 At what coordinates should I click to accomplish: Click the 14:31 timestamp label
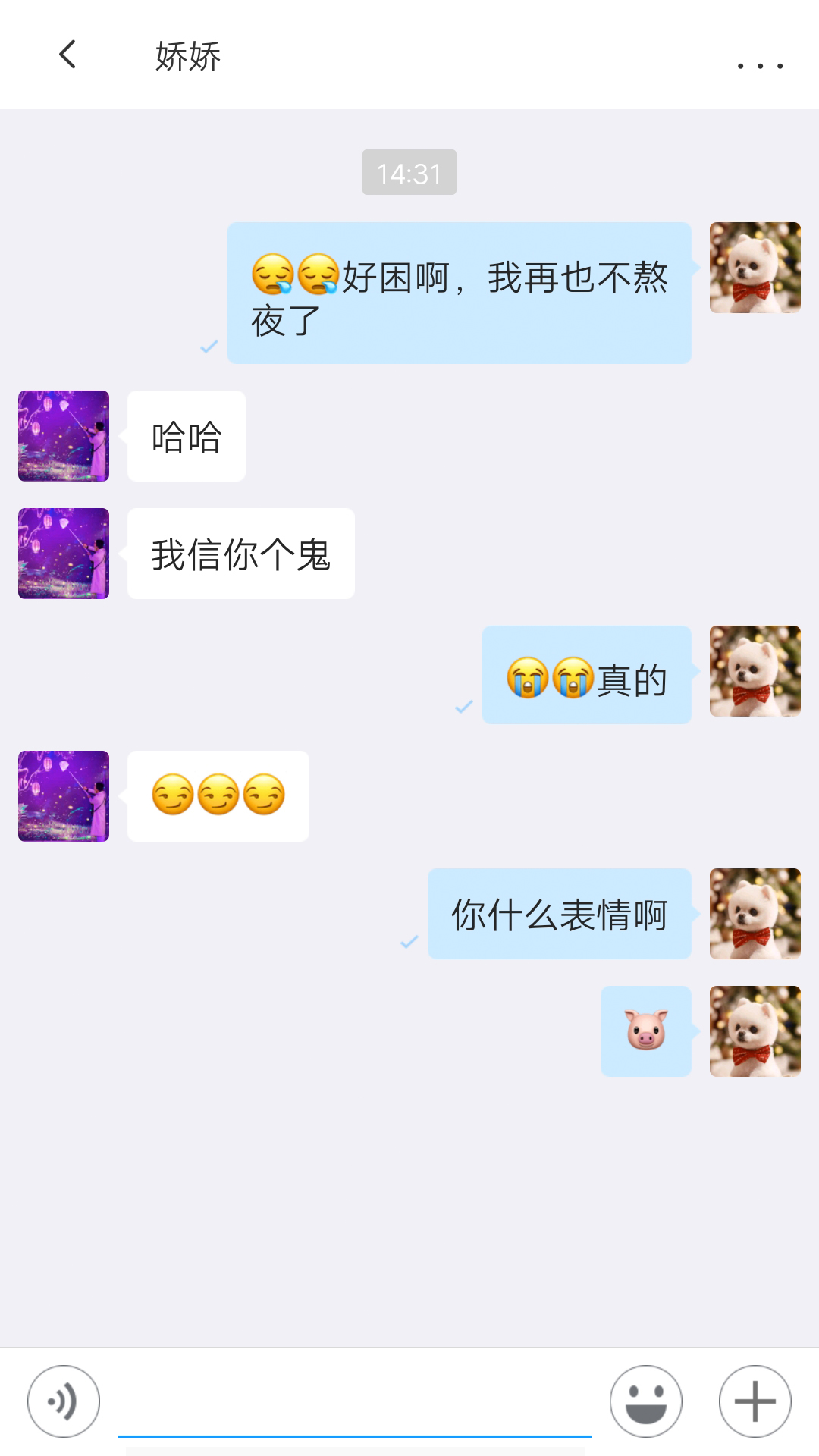point(409,172)
